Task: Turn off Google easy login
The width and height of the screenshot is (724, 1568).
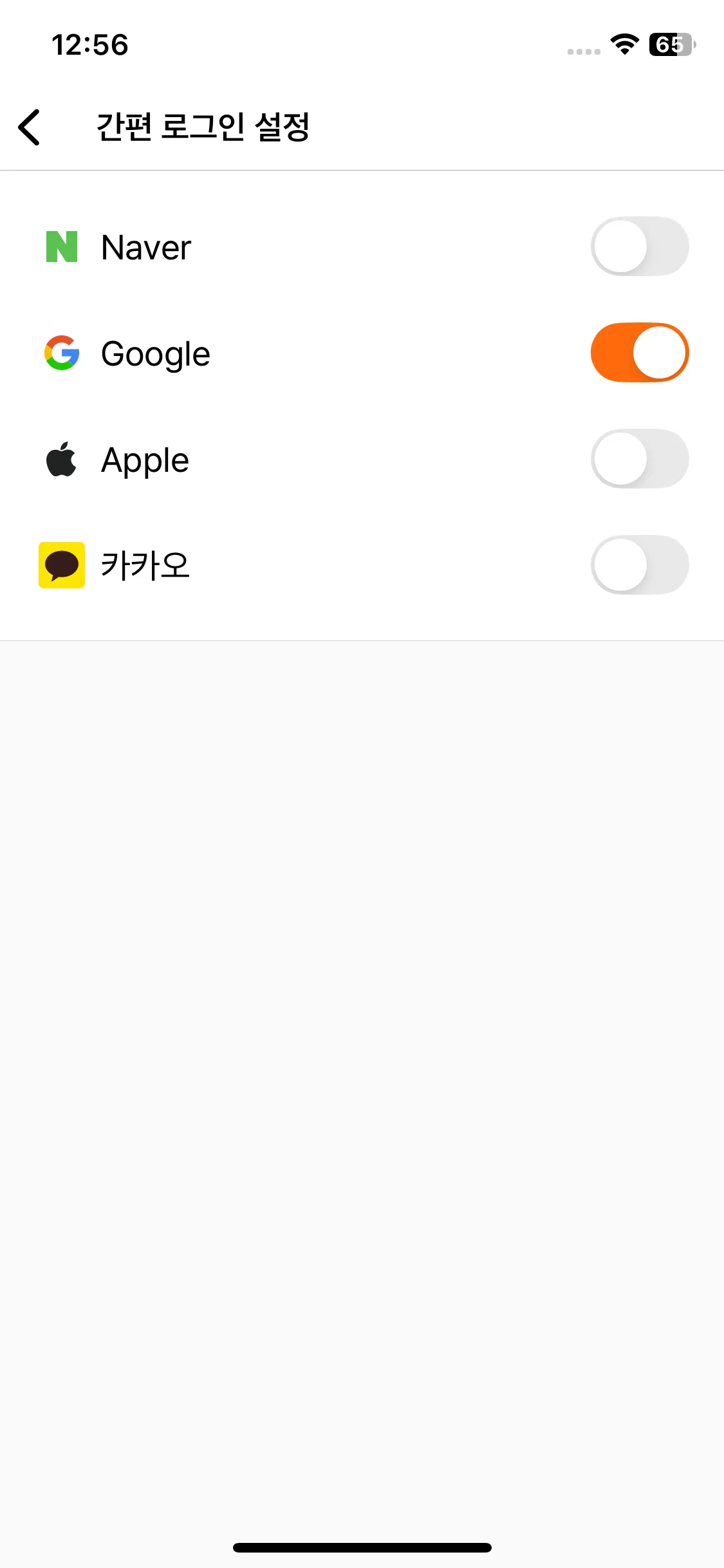Action: click(639, 353)
